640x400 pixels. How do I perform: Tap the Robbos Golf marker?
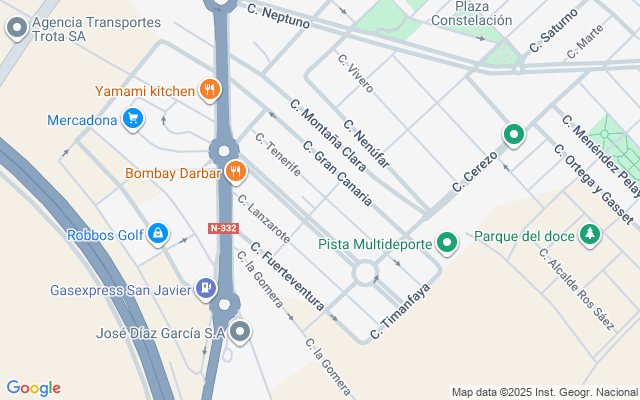[157, 235]
